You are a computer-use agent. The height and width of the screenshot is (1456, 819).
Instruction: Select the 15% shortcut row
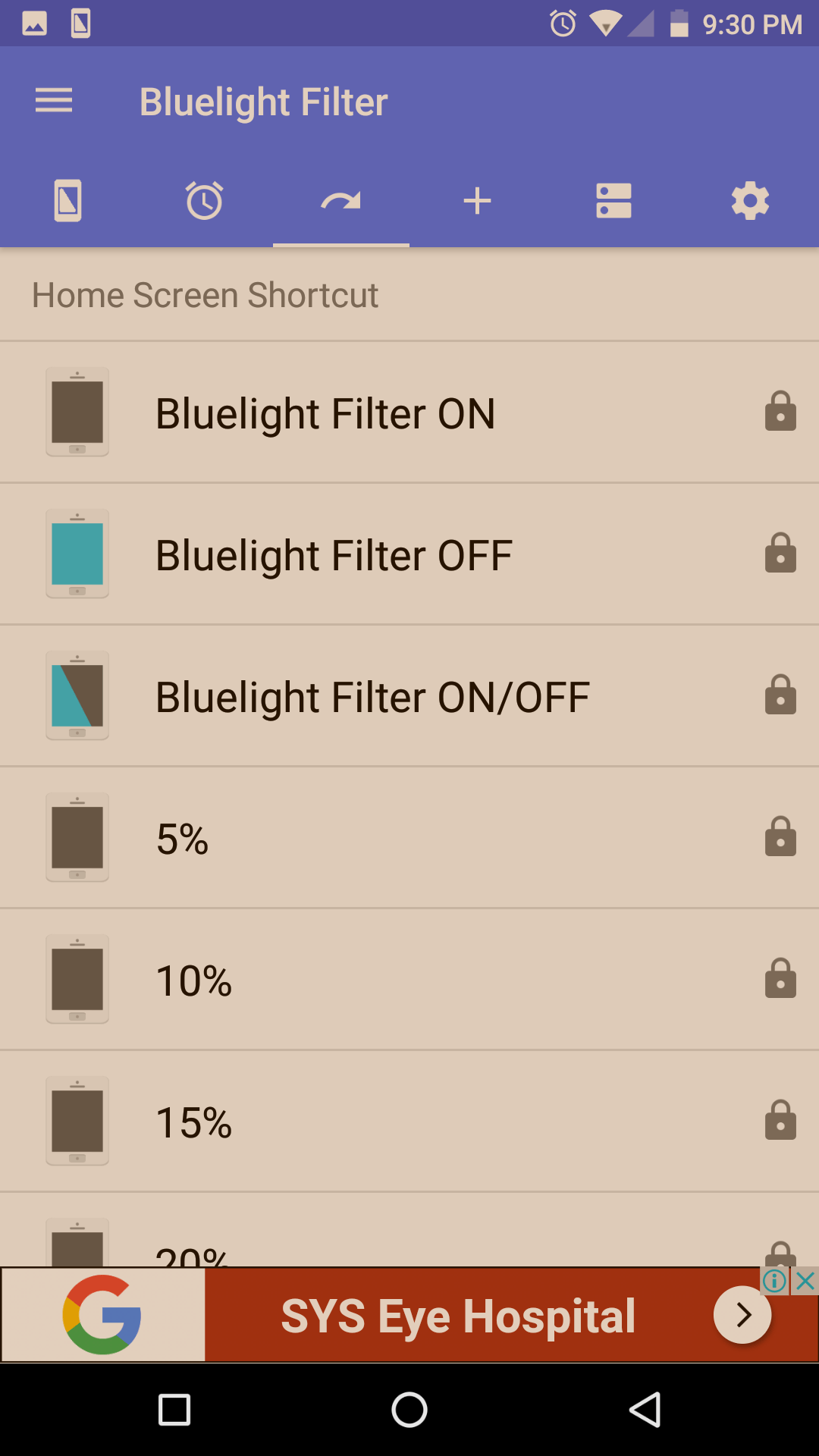tap(409, 1122)
